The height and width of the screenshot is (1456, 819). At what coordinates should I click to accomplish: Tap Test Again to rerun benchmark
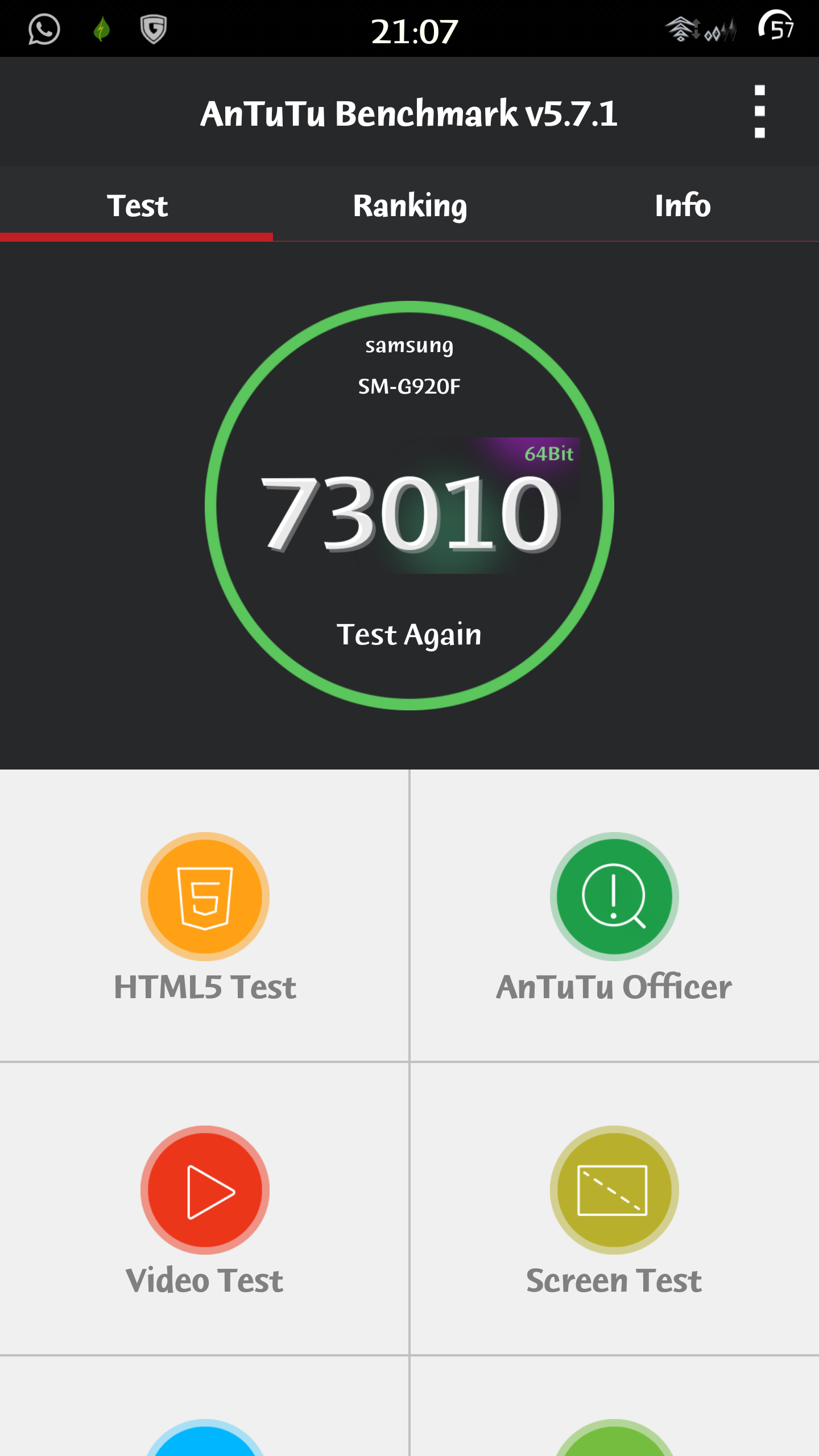coord(409,634)
